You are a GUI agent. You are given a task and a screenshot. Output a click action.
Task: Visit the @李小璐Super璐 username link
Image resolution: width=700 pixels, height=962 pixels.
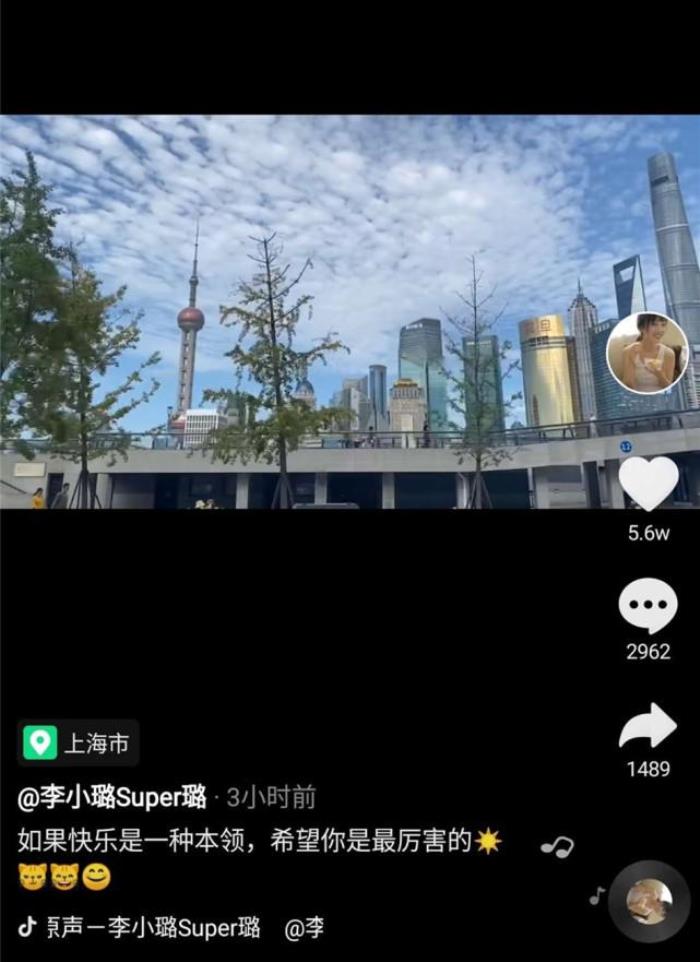[x=113, y=797]
